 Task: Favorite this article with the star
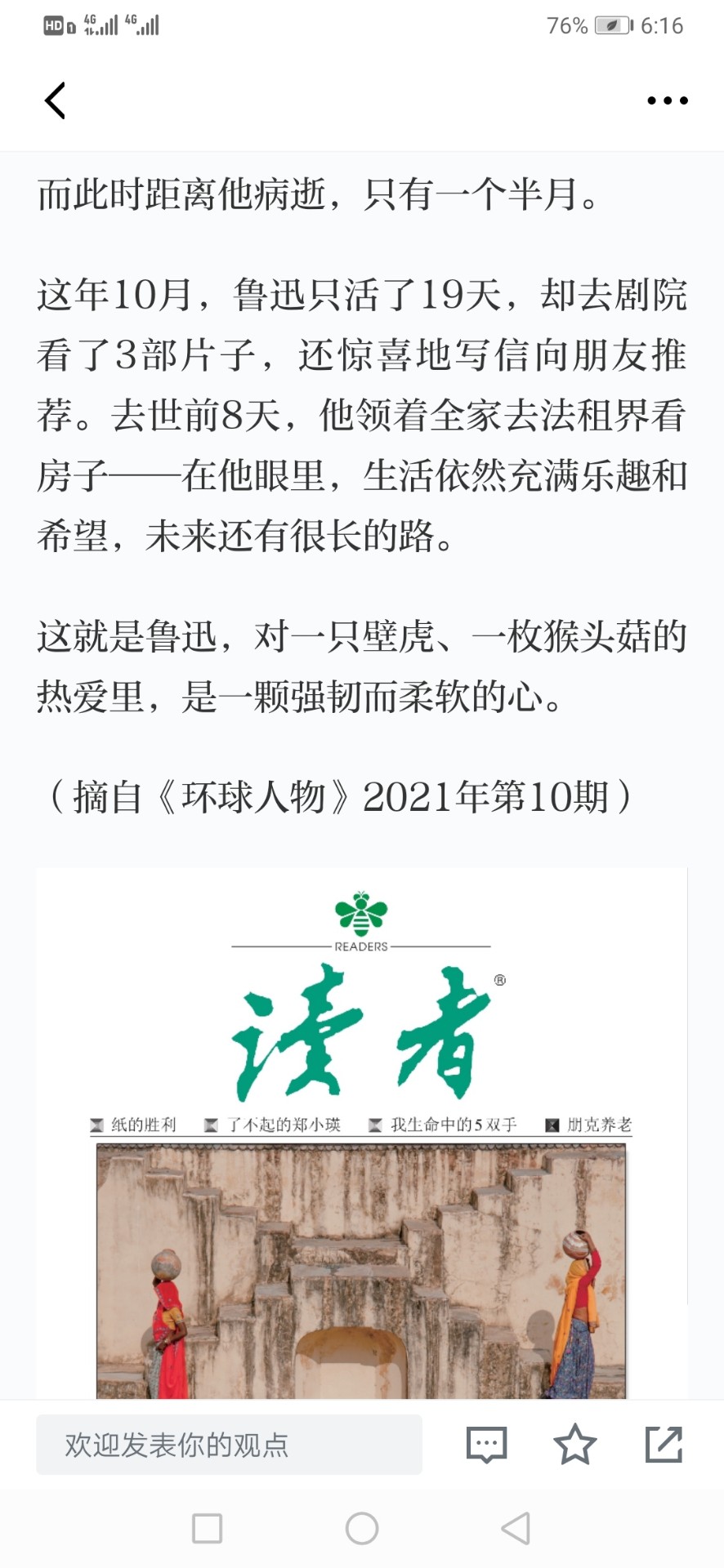pyautogui.click(x=574, y=1445)
